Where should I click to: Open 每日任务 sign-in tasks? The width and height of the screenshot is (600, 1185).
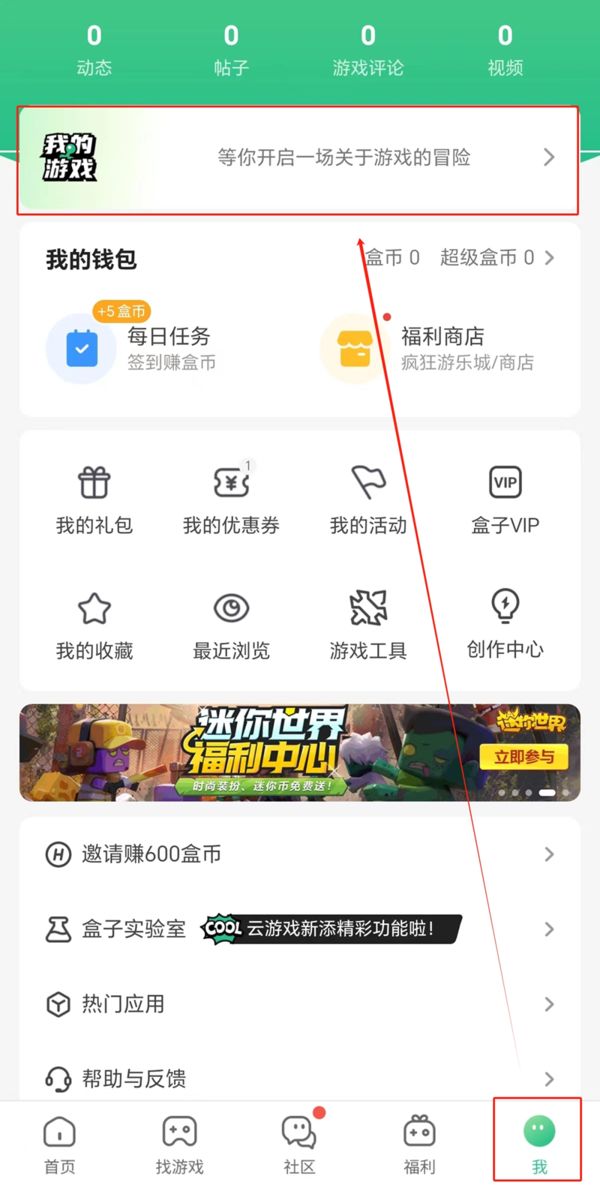click(140, 348)
